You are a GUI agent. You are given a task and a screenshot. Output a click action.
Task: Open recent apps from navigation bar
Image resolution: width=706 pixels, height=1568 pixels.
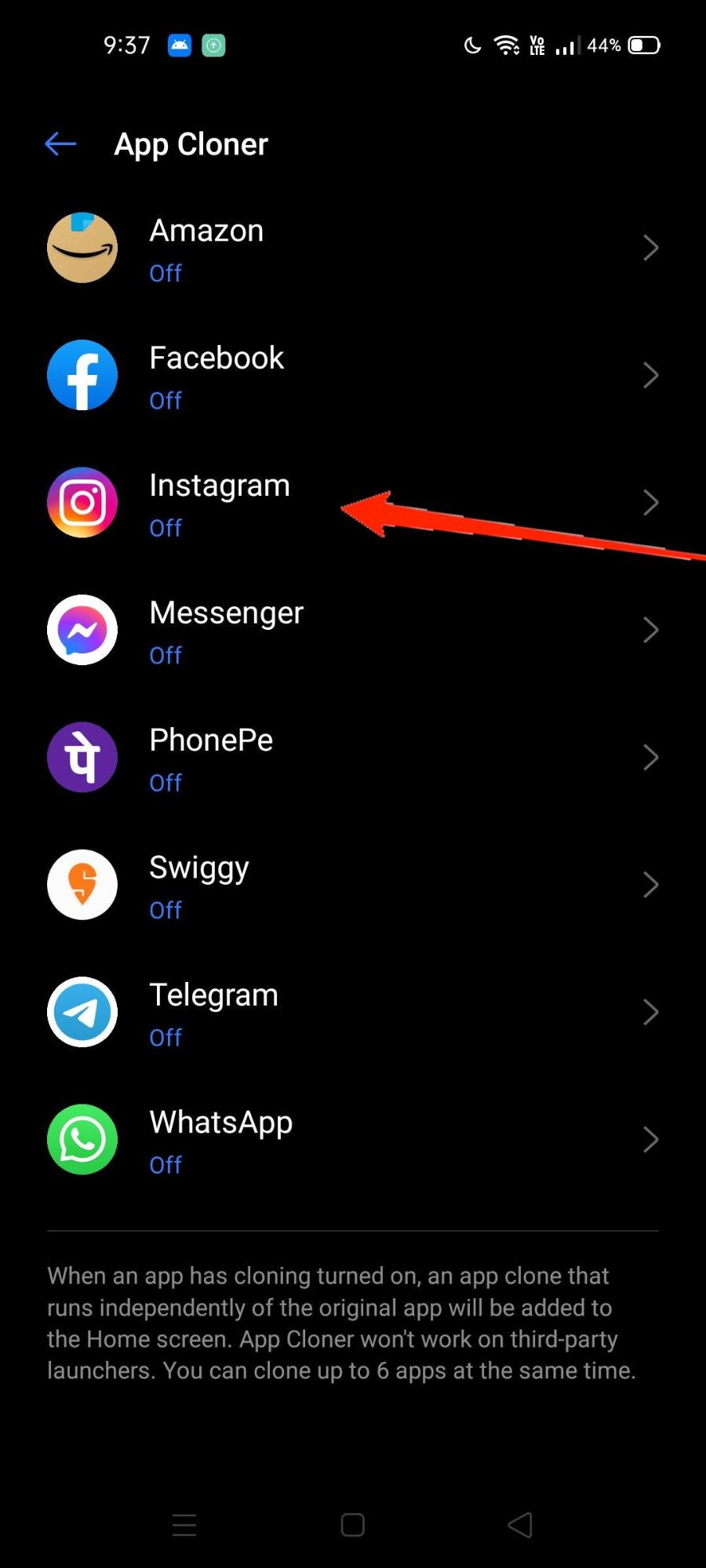pyautogui.click(x=184, y=1525)
